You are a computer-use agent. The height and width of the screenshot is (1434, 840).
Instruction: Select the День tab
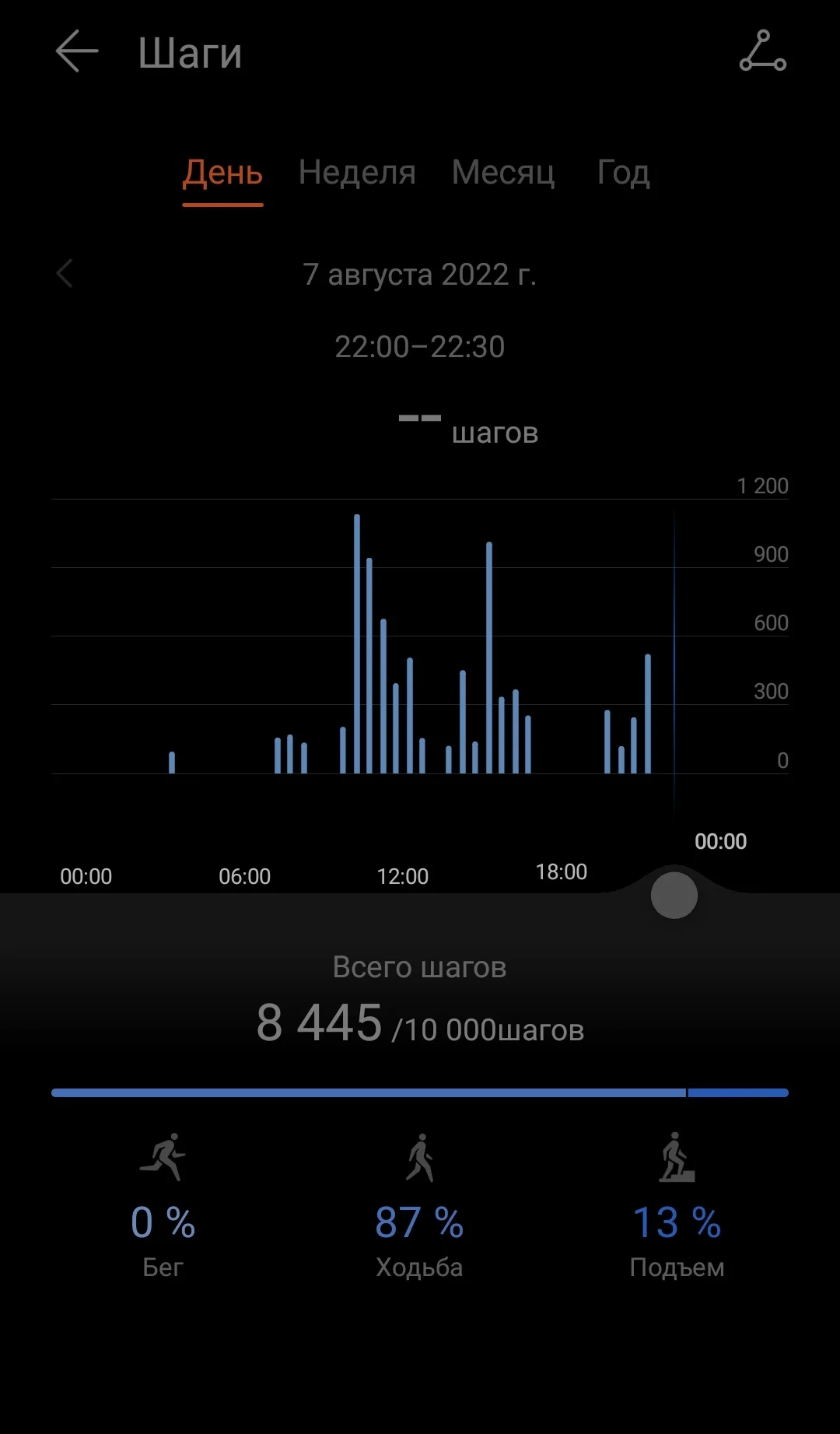point(222,173)
